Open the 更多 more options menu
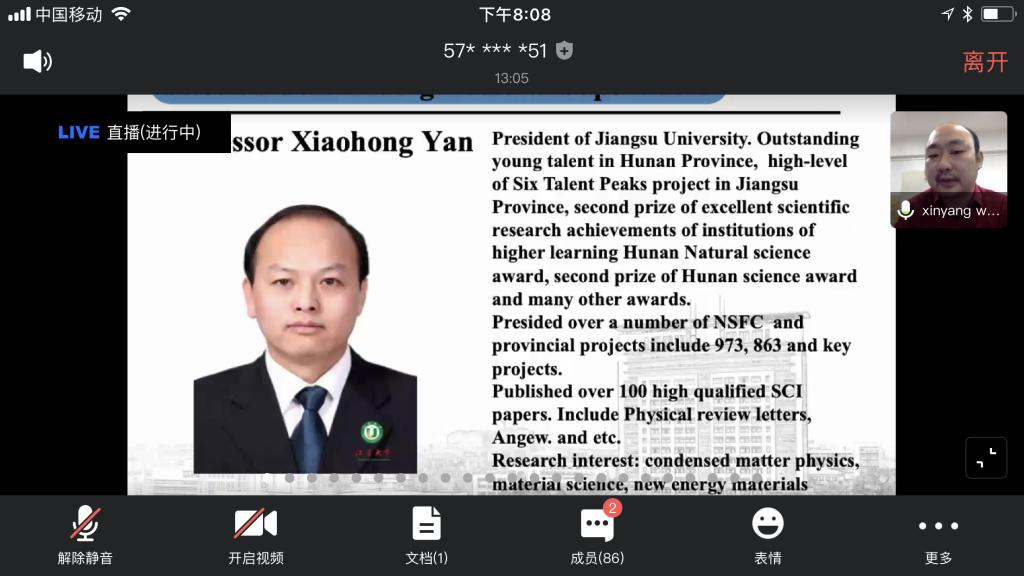Screen dimensions: 1024x576 point(938,534)
